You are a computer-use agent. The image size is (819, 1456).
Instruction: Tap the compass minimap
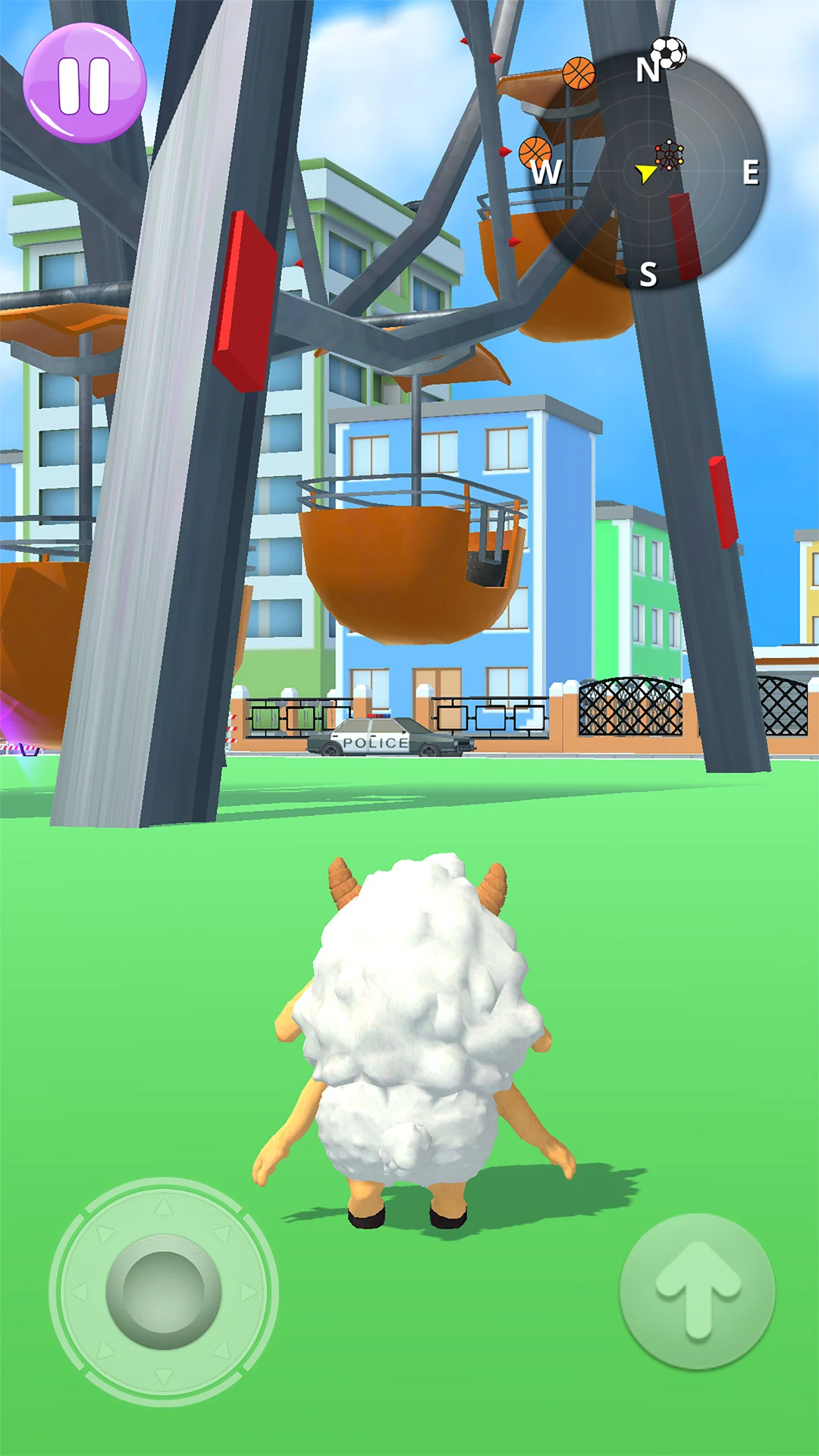click(x=648, y=172)
